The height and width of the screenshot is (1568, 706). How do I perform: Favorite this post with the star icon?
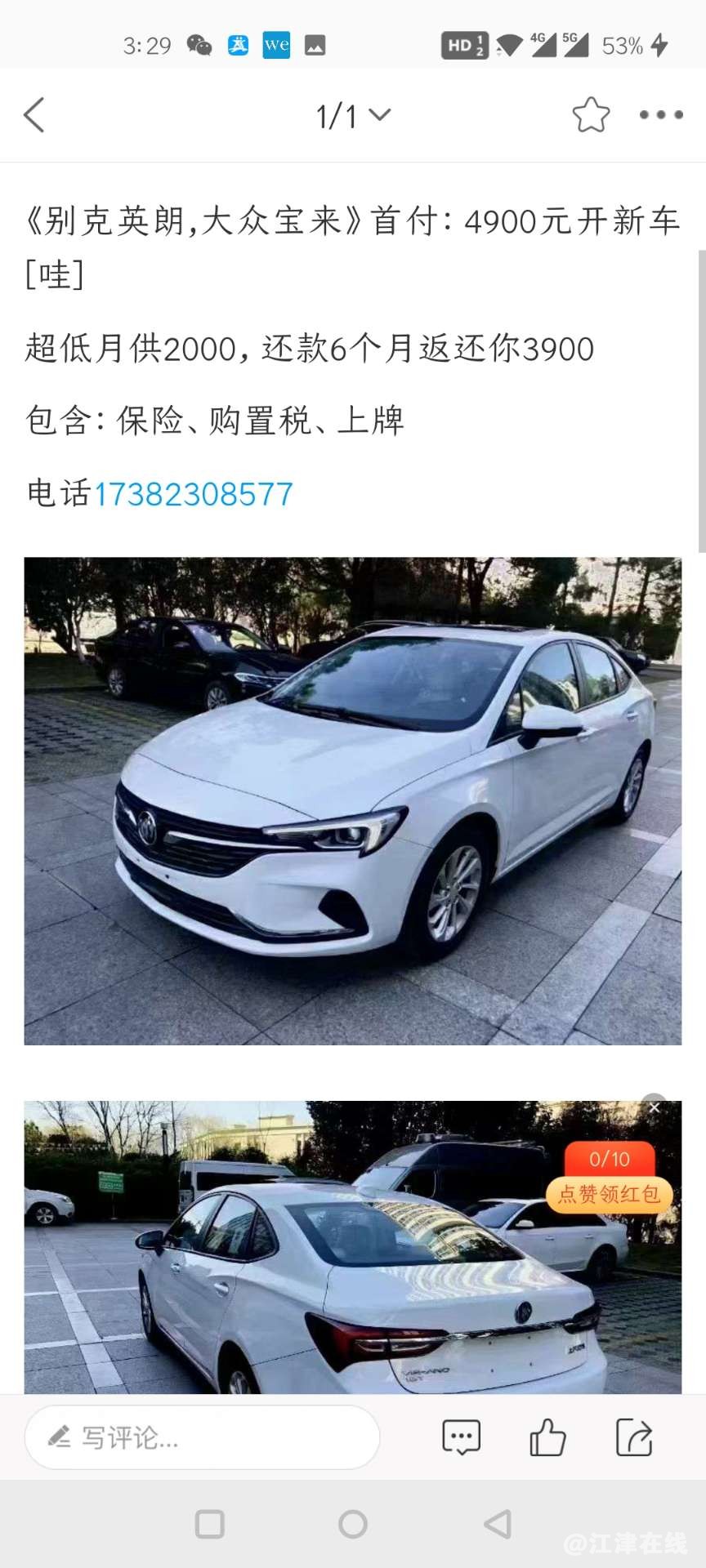pyautogui.click(x=591, y=115)
